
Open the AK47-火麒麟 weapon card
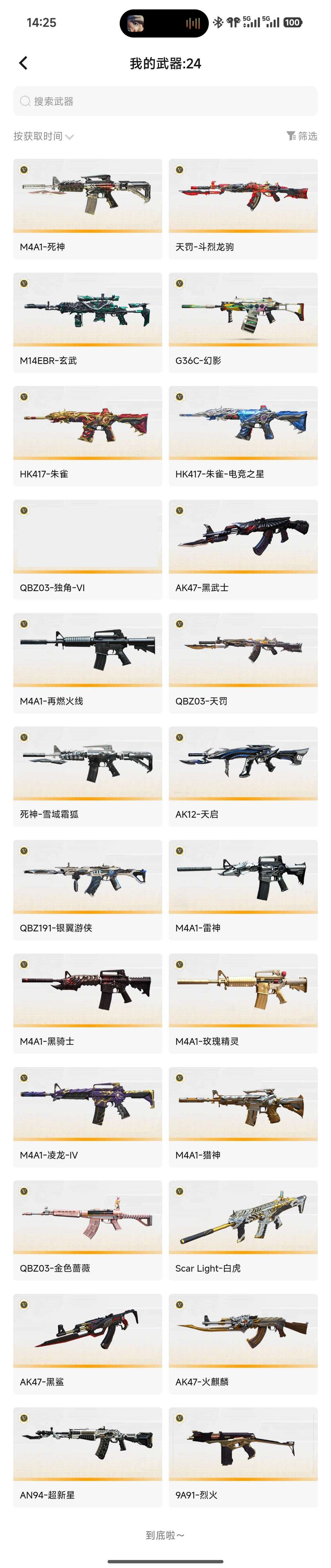pyautogui.click(x=243, y=1343)
